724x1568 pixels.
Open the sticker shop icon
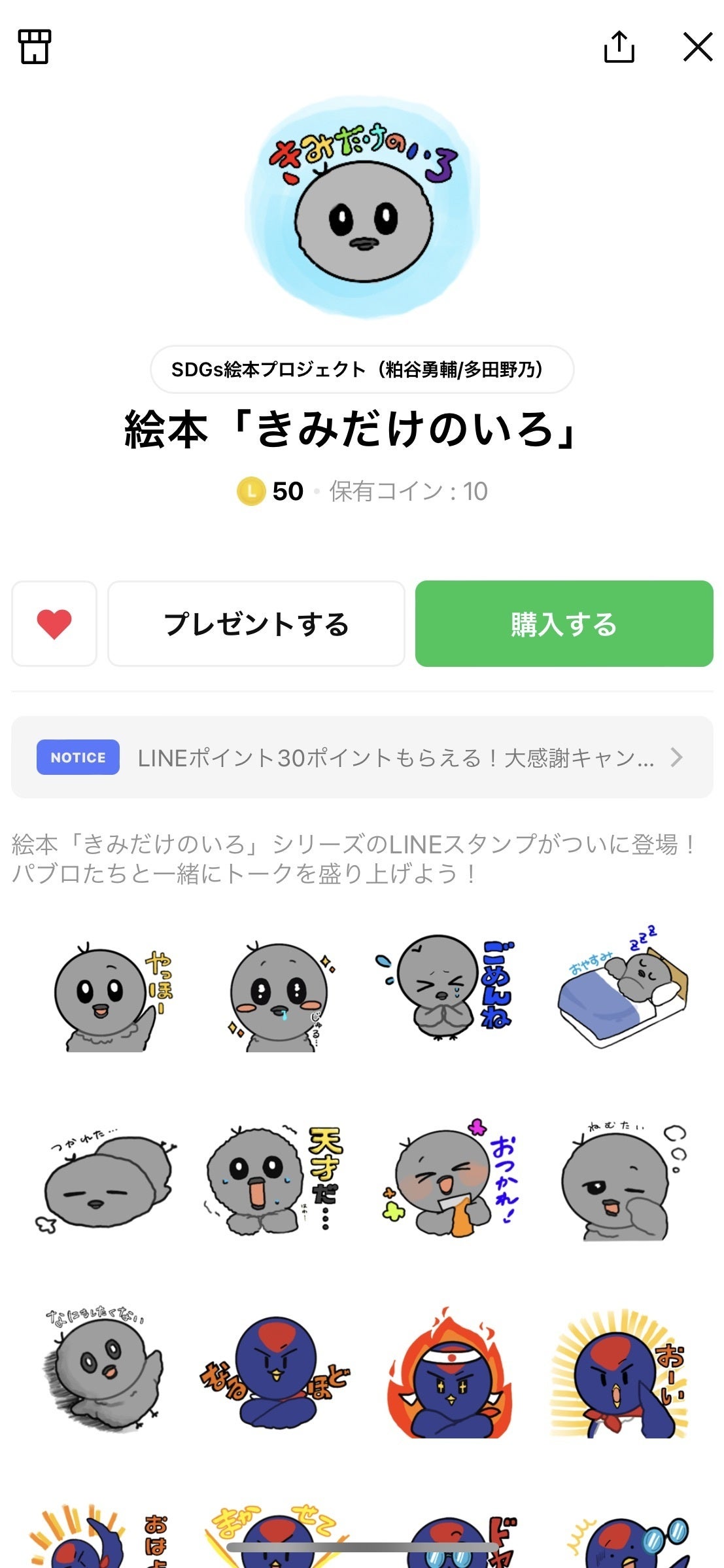[x=35, y=47]
